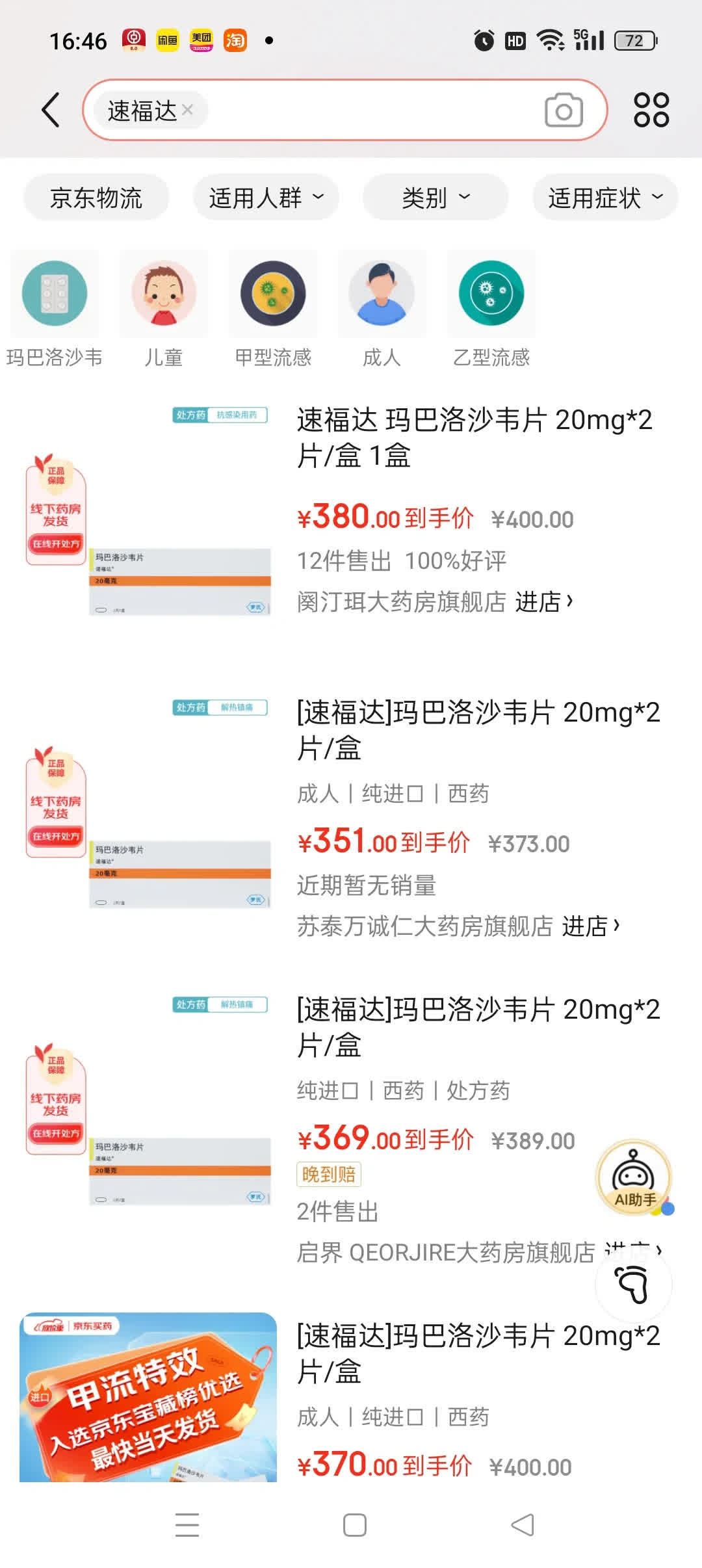Expand the 适用人群 filter

click(x=266, y=198)
